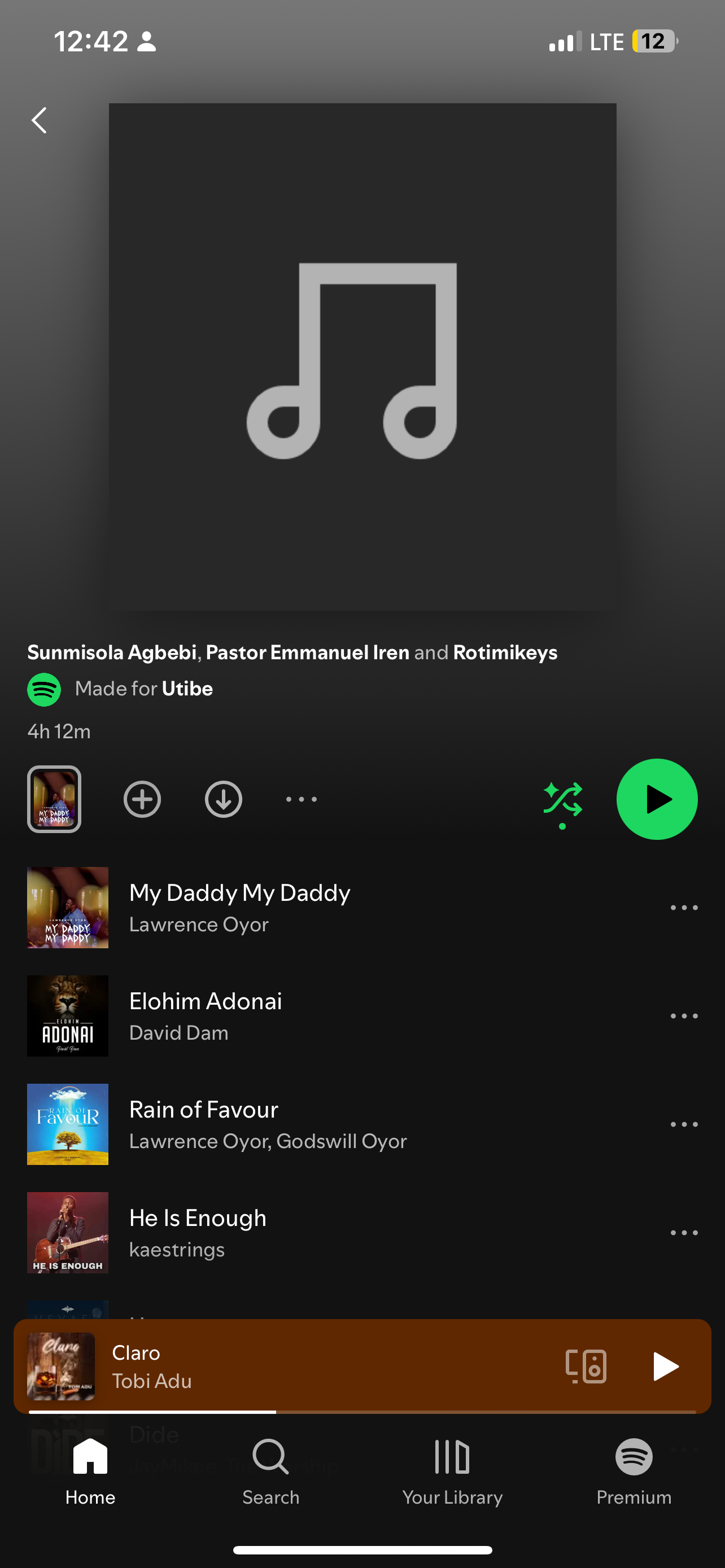Play My Daddy My Daddy by Lawrence Oyor
Screen dimensions: 725x1568
pos(240,907)
